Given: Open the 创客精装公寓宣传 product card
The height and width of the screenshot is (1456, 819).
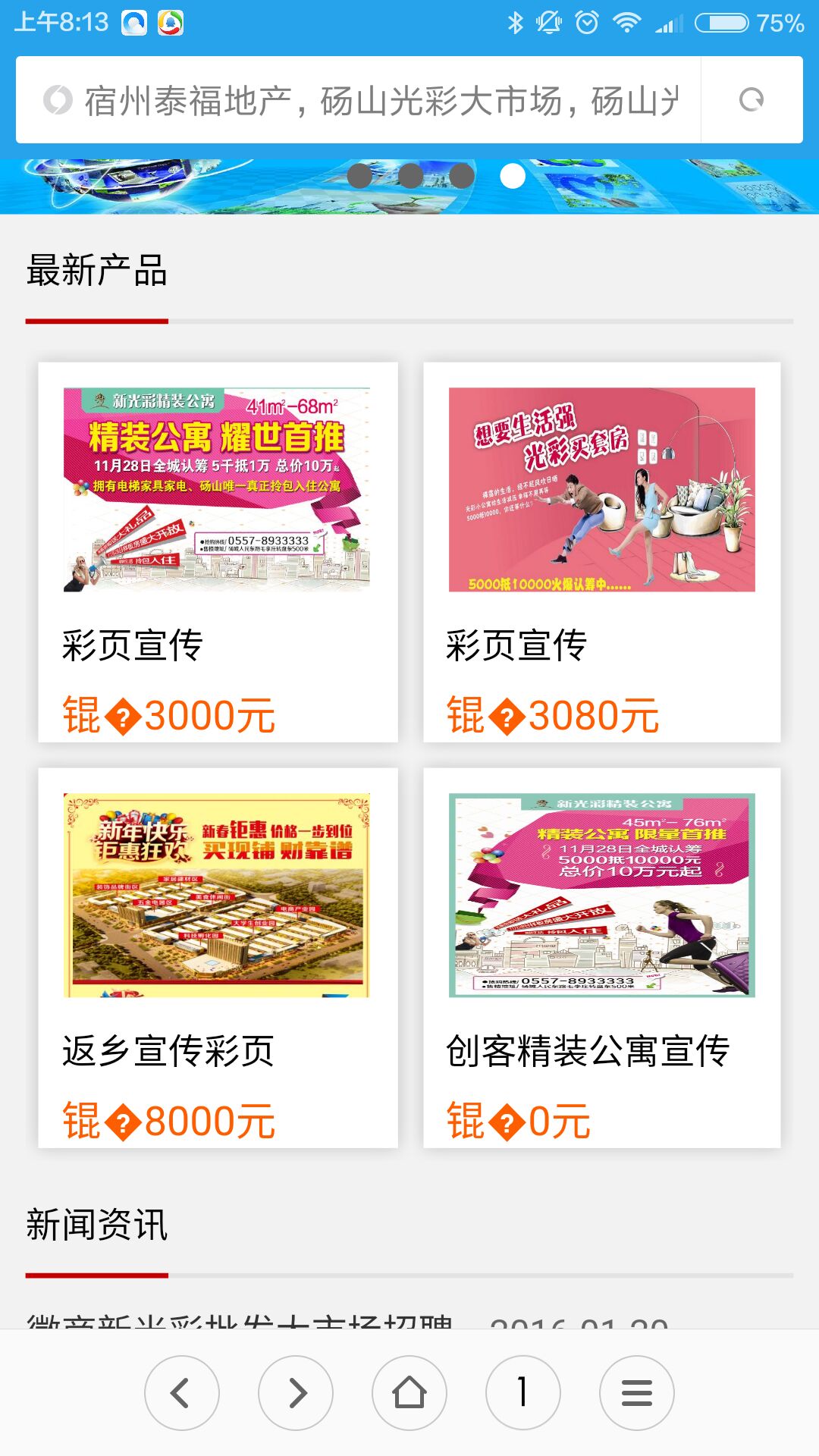Looking at the screenshot, I should click(601, 957).
